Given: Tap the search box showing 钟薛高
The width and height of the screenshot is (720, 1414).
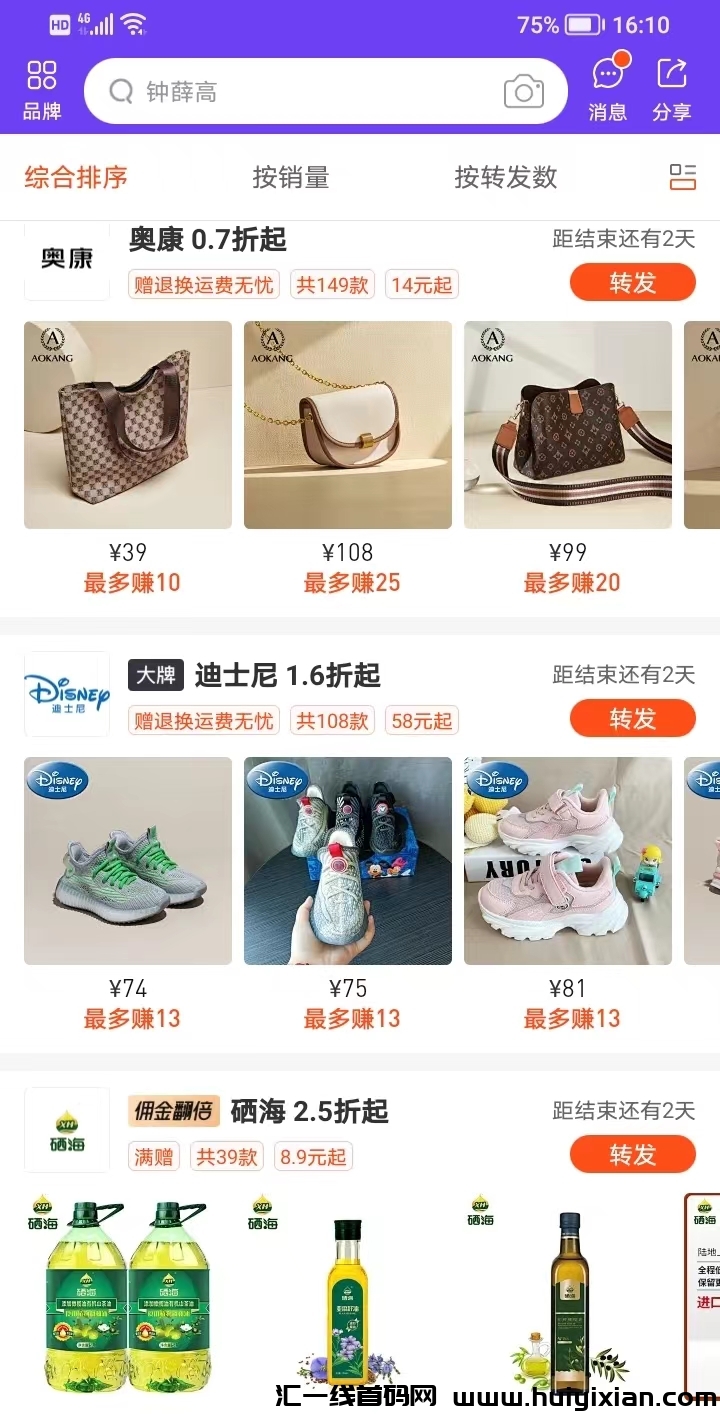Looking at the screenshot, I should tap(300, 93).
